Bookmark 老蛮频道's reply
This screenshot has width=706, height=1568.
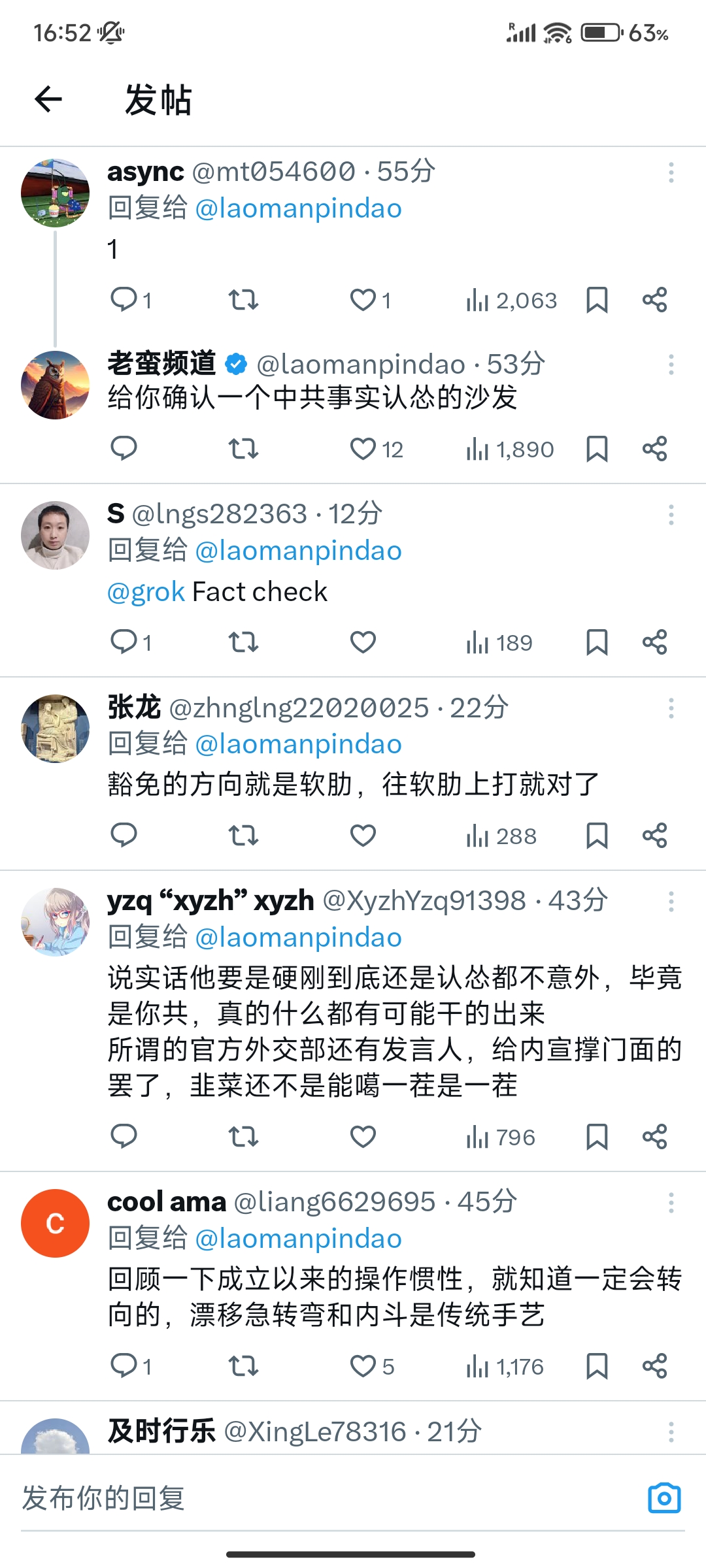[597, 449]
